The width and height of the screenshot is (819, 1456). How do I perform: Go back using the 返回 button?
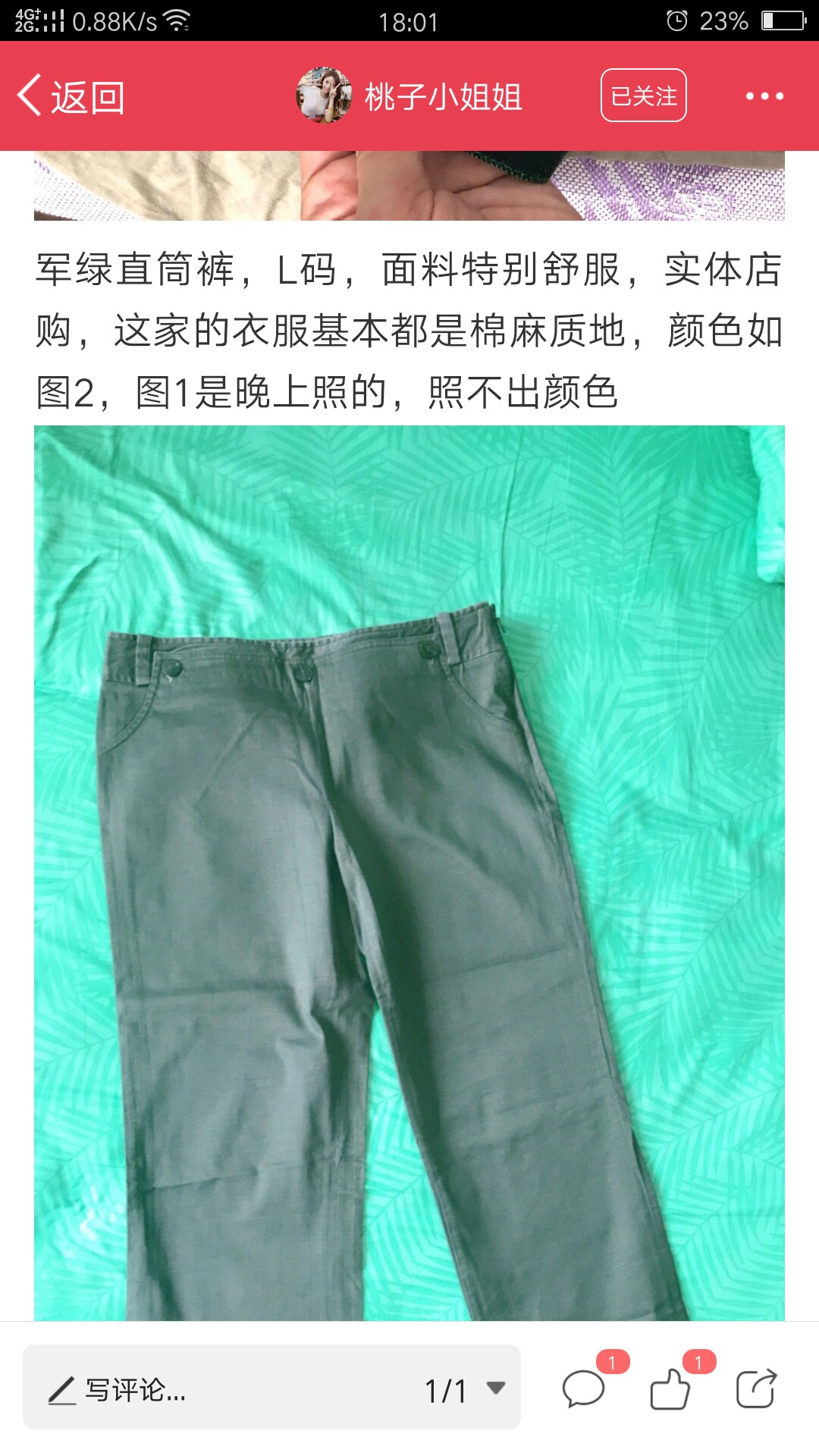click(x=71, y=97)
